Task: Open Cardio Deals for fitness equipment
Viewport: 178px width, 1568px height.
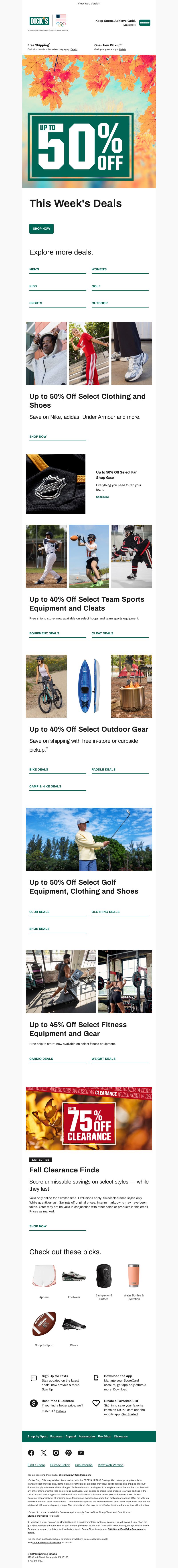Action: tap(41, 1058)
